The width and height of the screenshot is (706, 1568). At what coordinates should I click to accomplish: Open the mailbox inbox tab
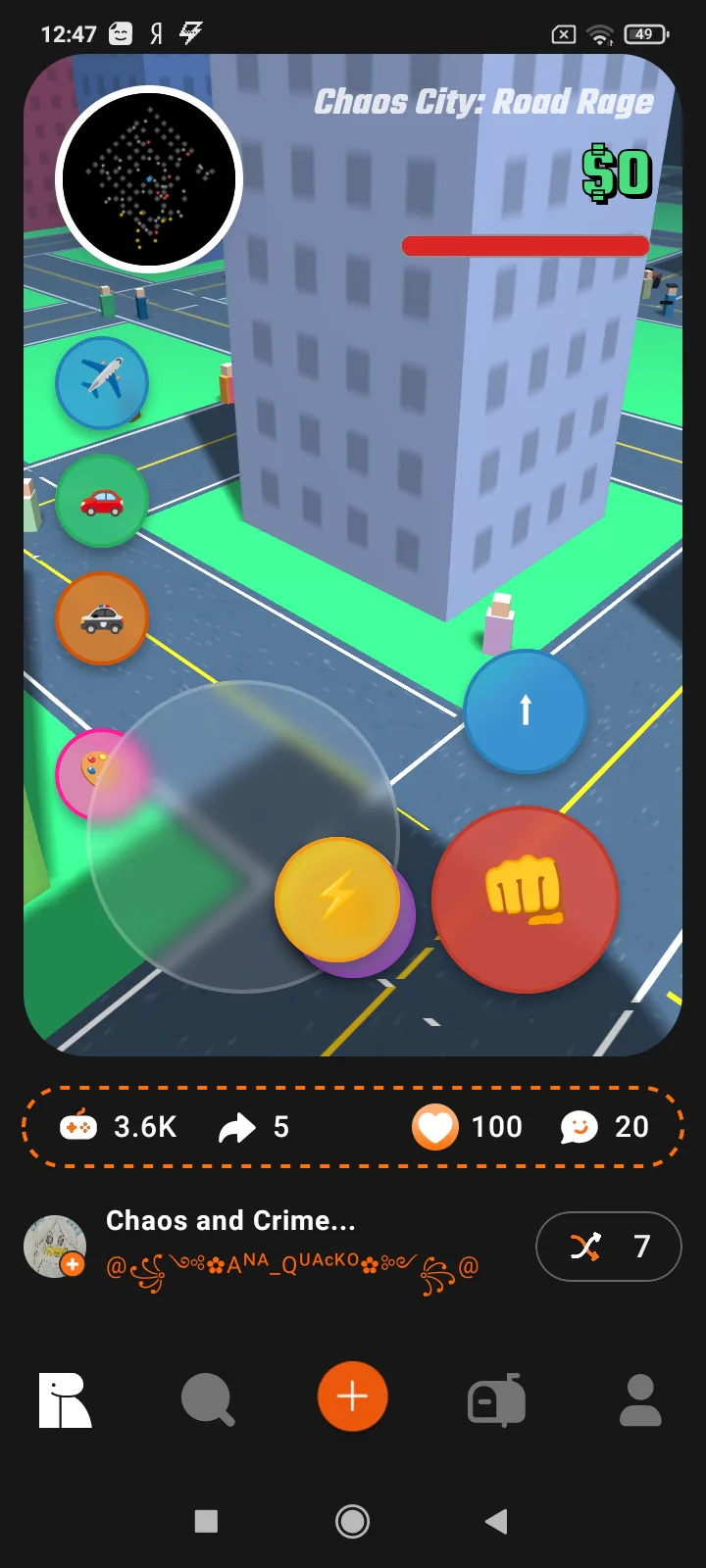tap(496, 1399)
